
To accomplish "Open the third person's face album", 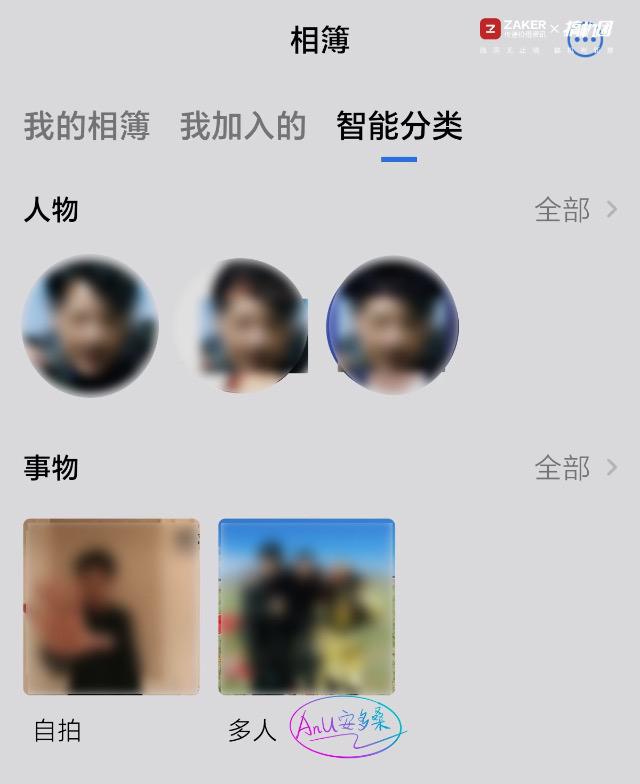I will [x=392, y=326].
